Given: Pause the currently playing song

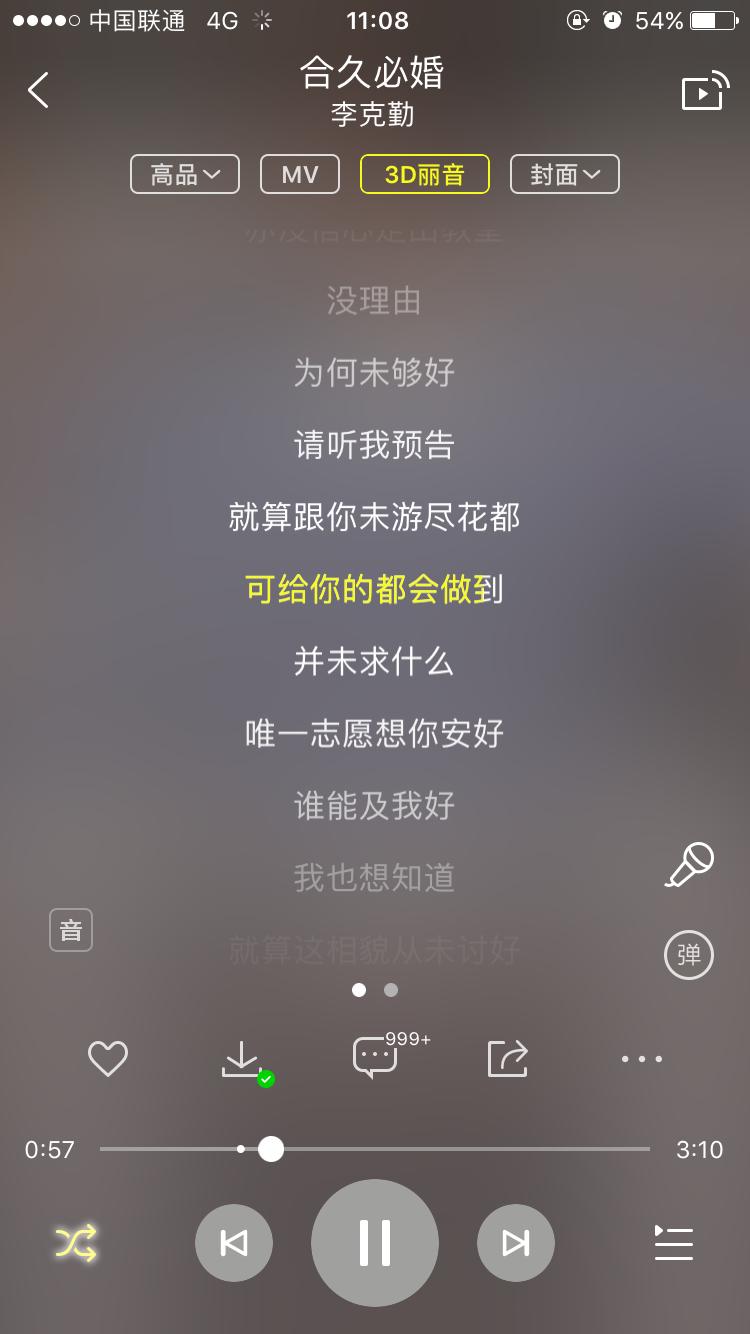Looking at the screenshot, I should click(374, 1242).
